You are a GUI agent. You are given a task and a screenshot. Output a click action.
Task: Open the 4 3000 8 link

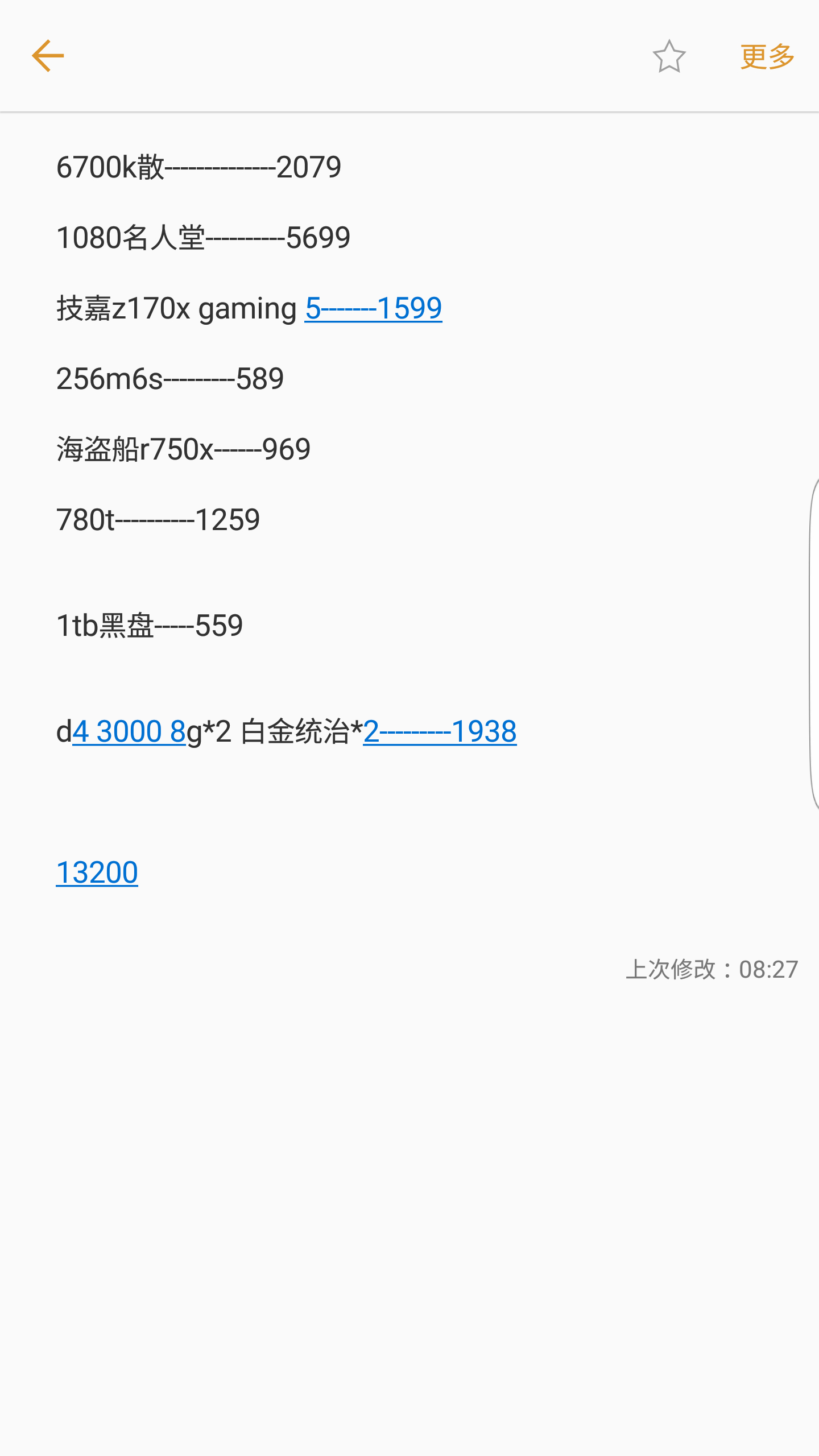pos(129,731)
